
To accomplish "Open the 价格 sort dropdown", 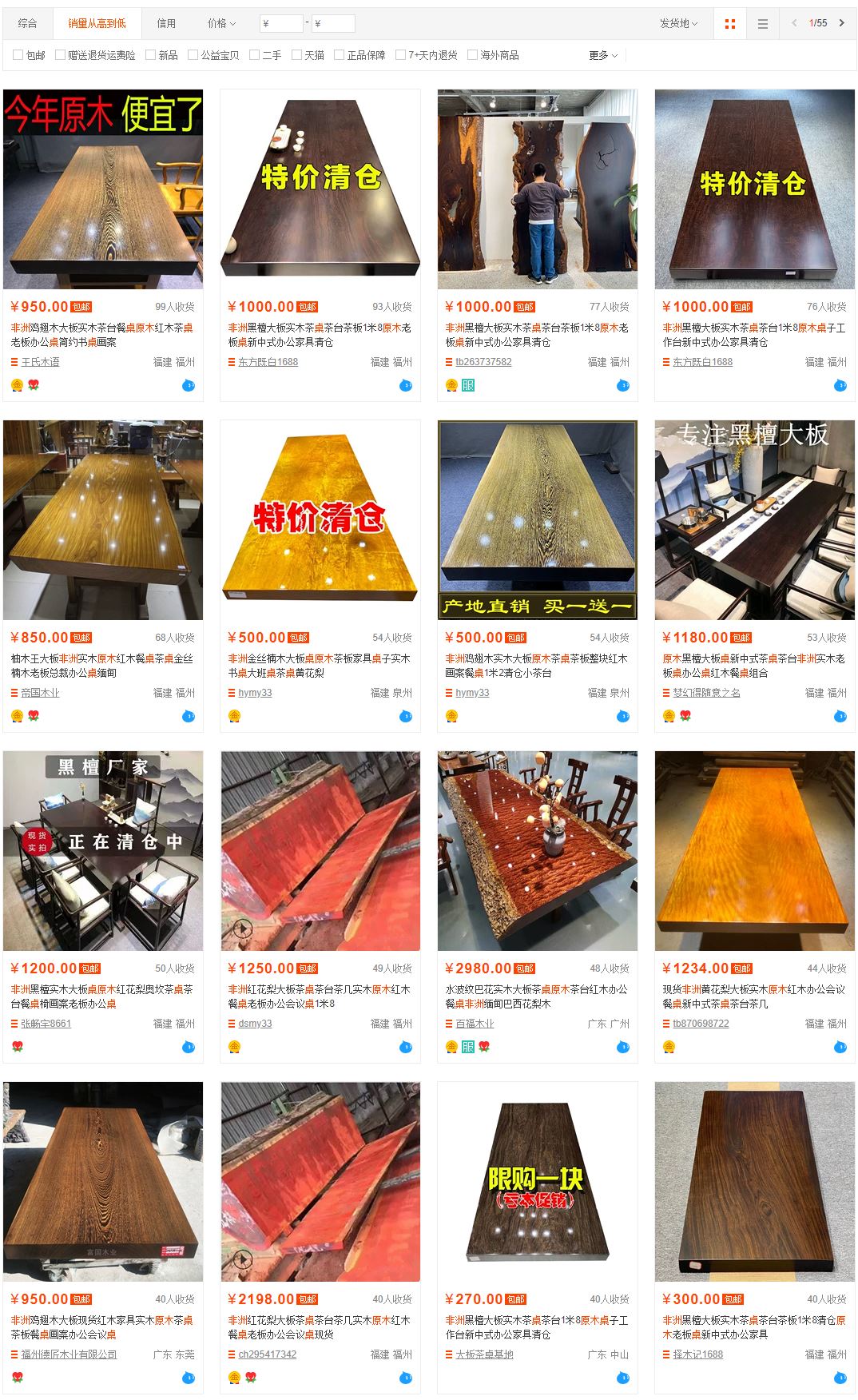I will [221, 24].
